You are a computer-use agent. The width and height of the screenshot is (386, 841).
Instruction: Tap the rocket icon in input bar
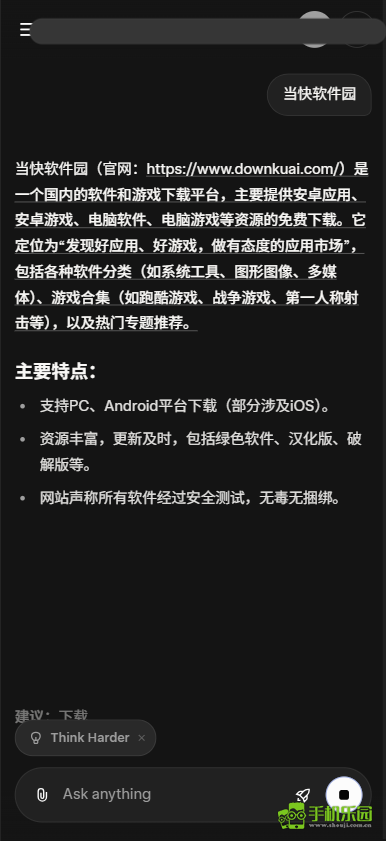303,795
